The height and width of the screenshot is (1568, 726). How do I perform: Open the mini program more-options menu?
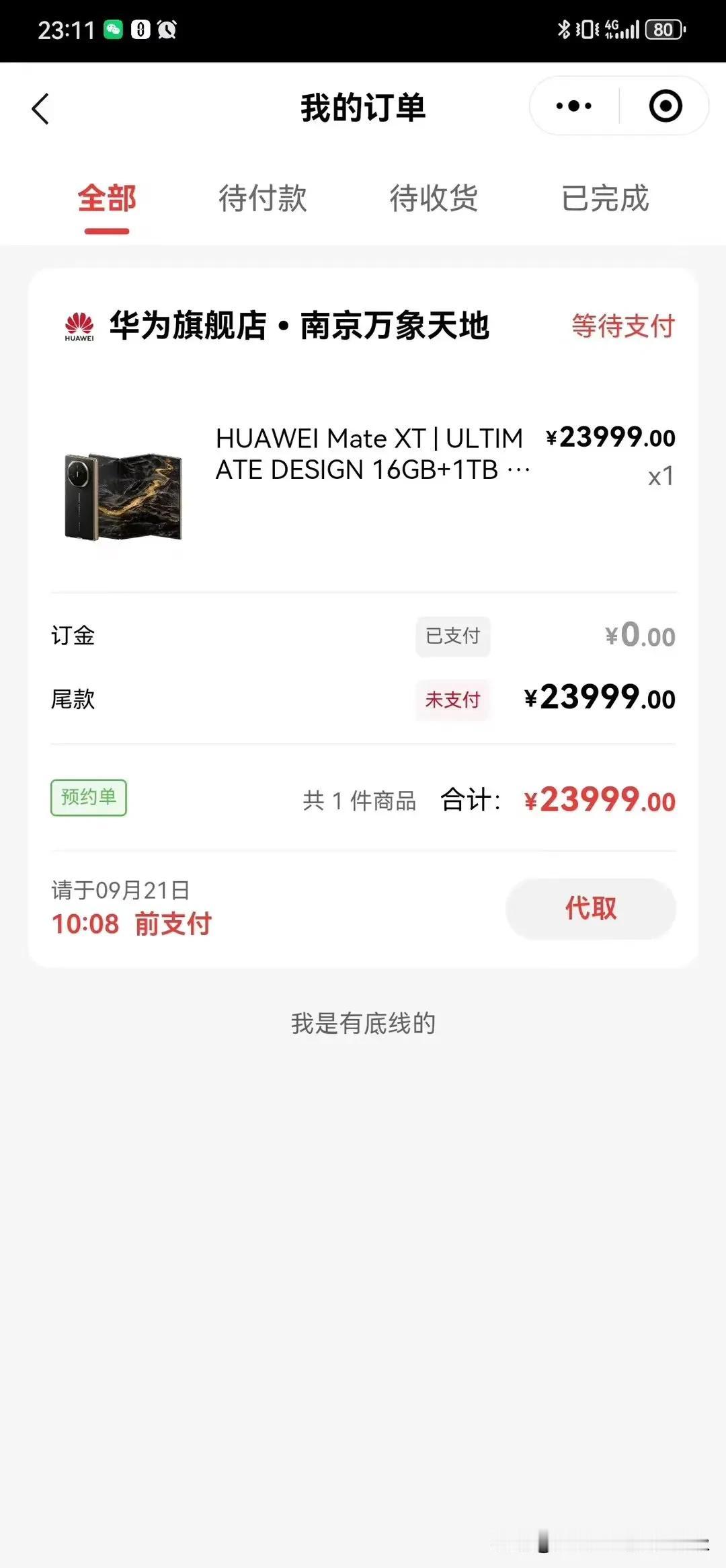coord(573,106)
